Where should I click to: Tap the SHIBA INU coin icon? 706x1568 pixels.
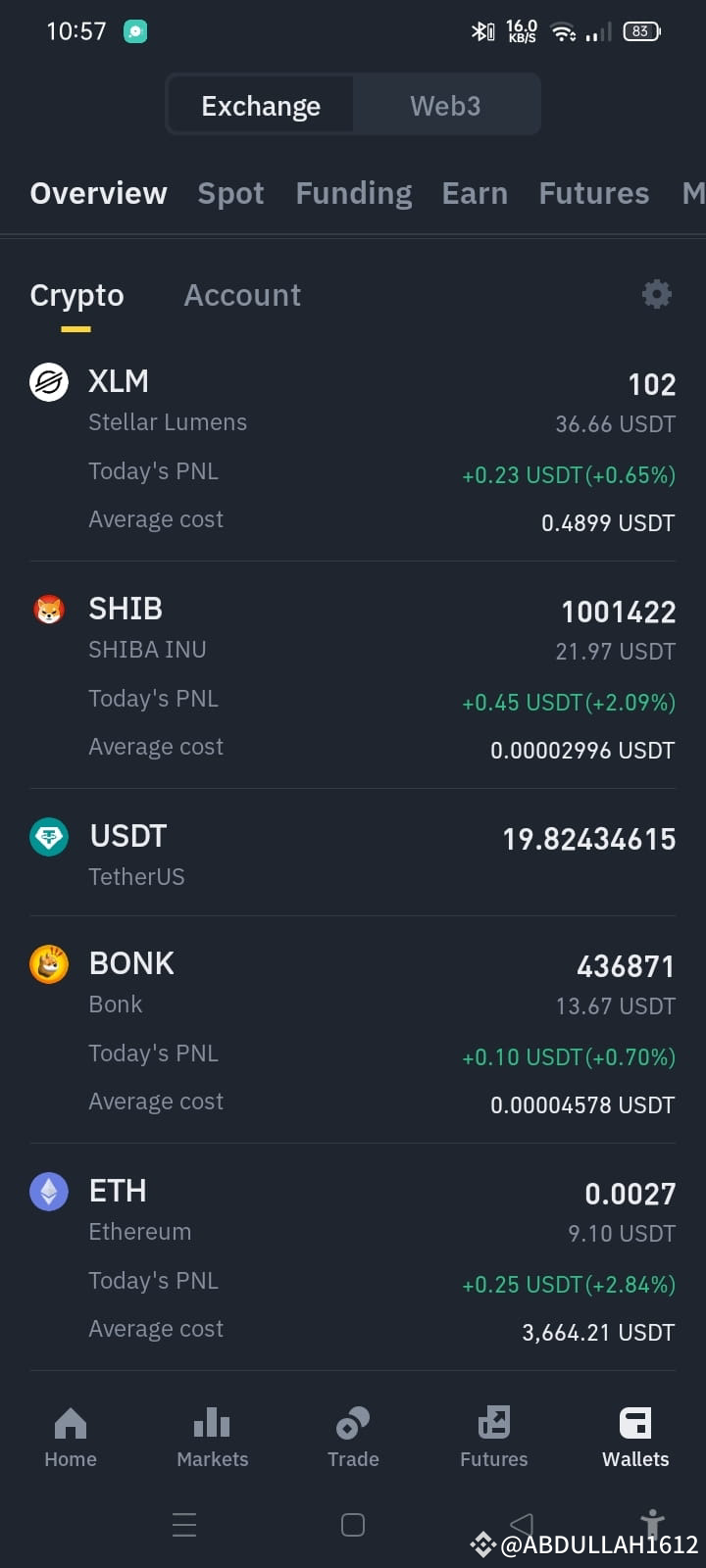[49, 610]
